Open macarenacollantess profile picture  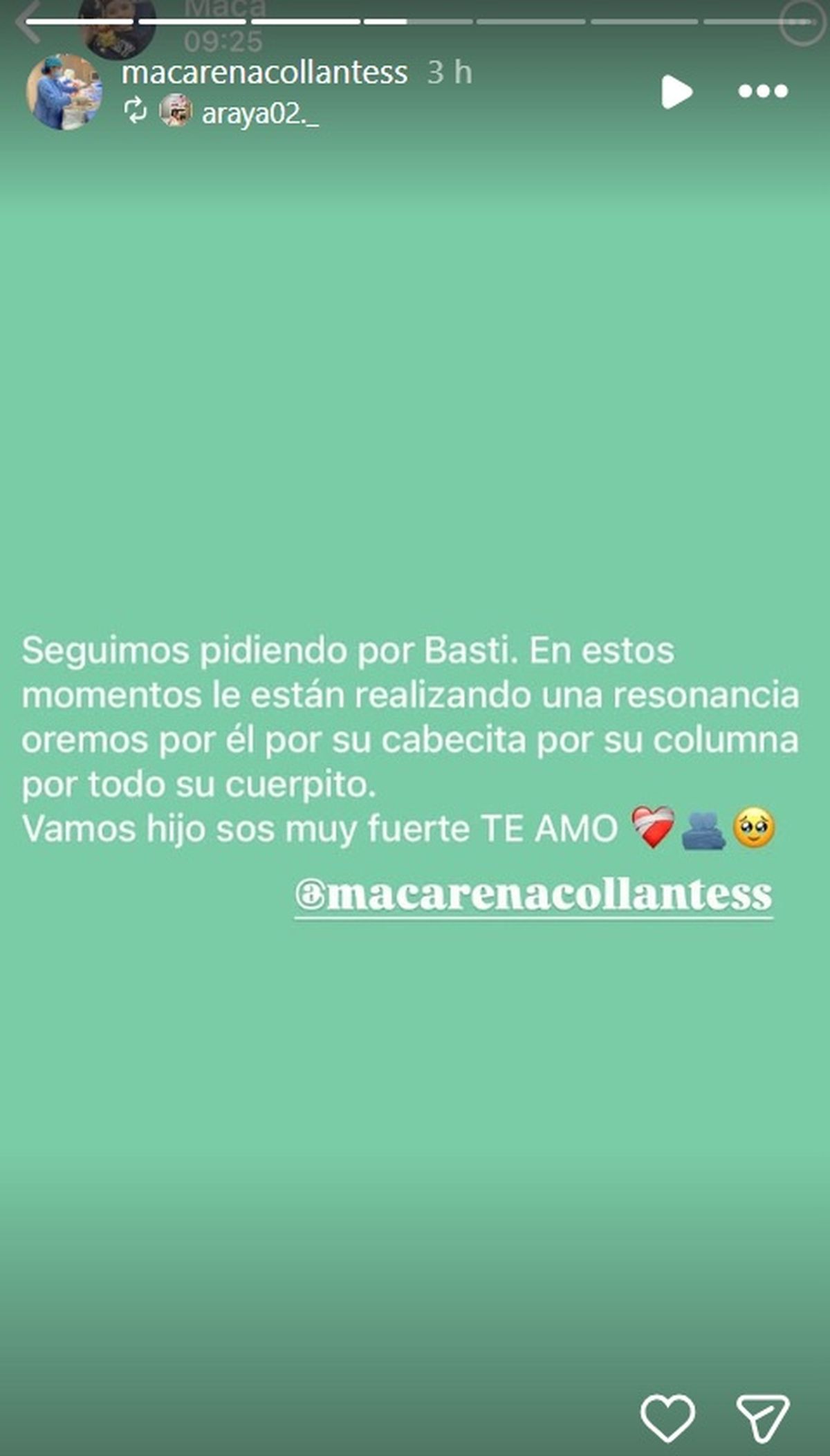pos(64,92)
